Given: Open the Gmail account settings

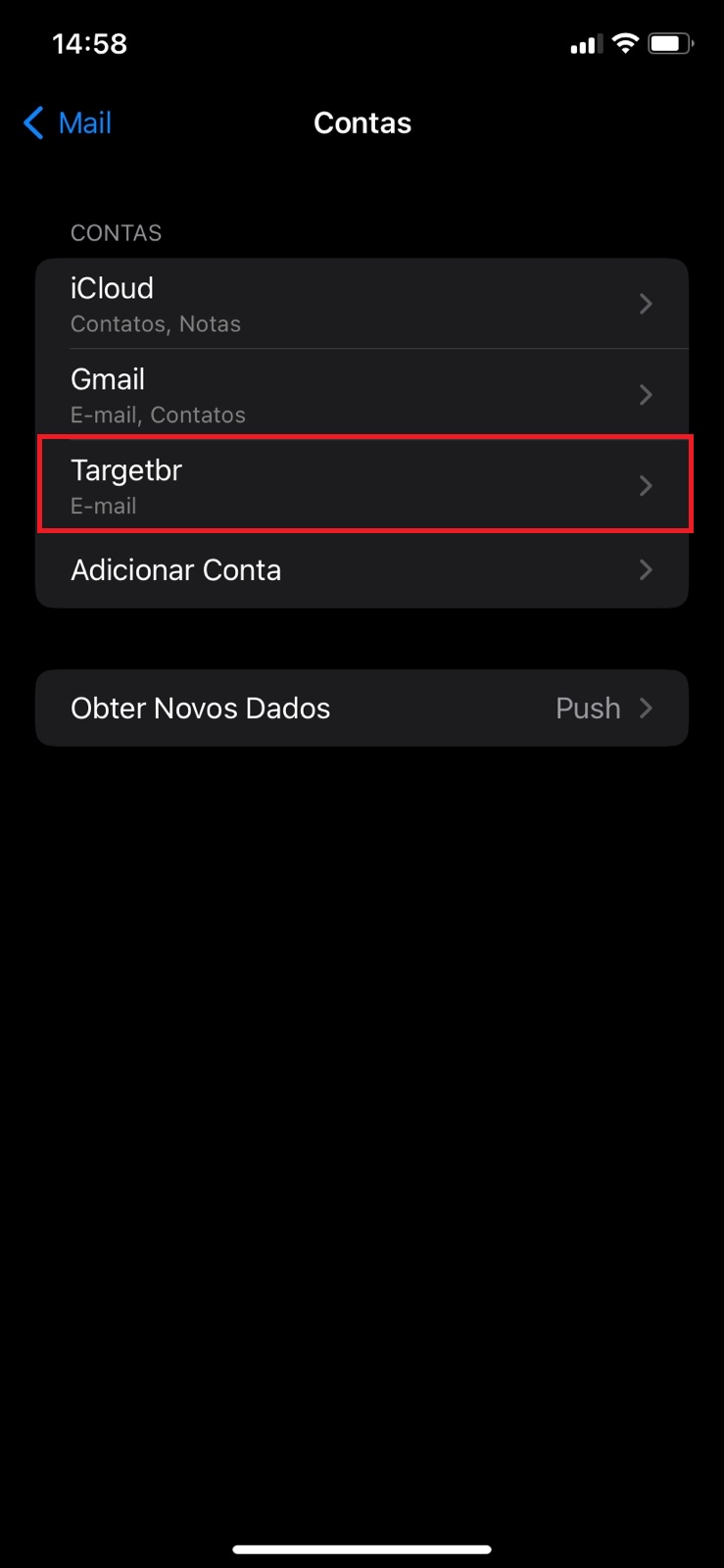Looking at the screenshot, I should (362, 395).
